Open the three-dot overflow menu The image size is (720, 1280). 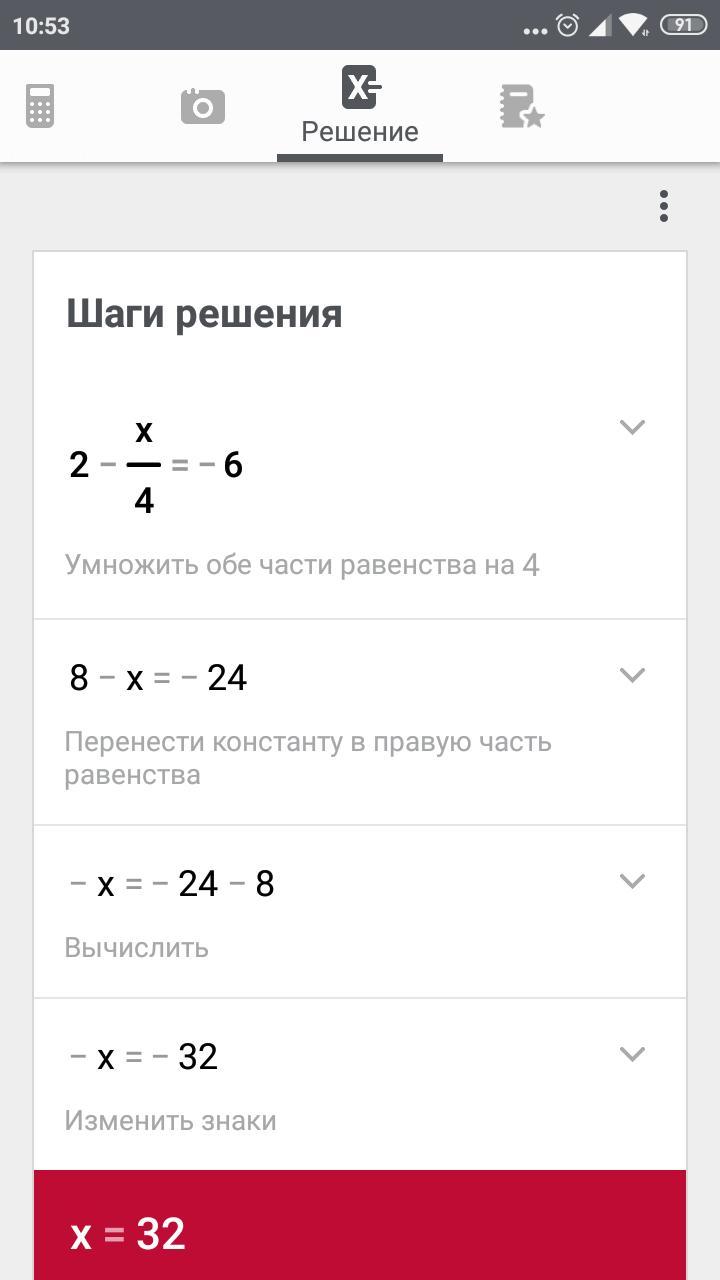[x=663, y=206]
